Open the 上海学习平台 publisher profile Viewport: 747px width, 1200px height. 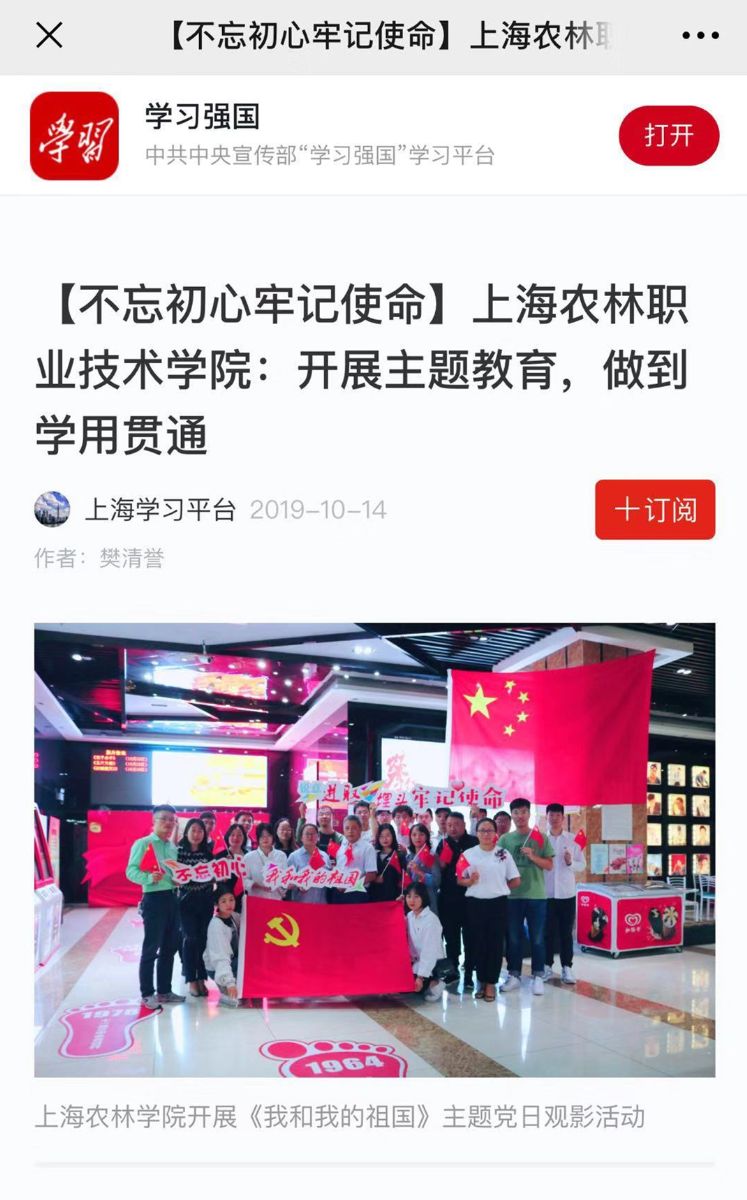pyautogui.click(x=159, y=510)
